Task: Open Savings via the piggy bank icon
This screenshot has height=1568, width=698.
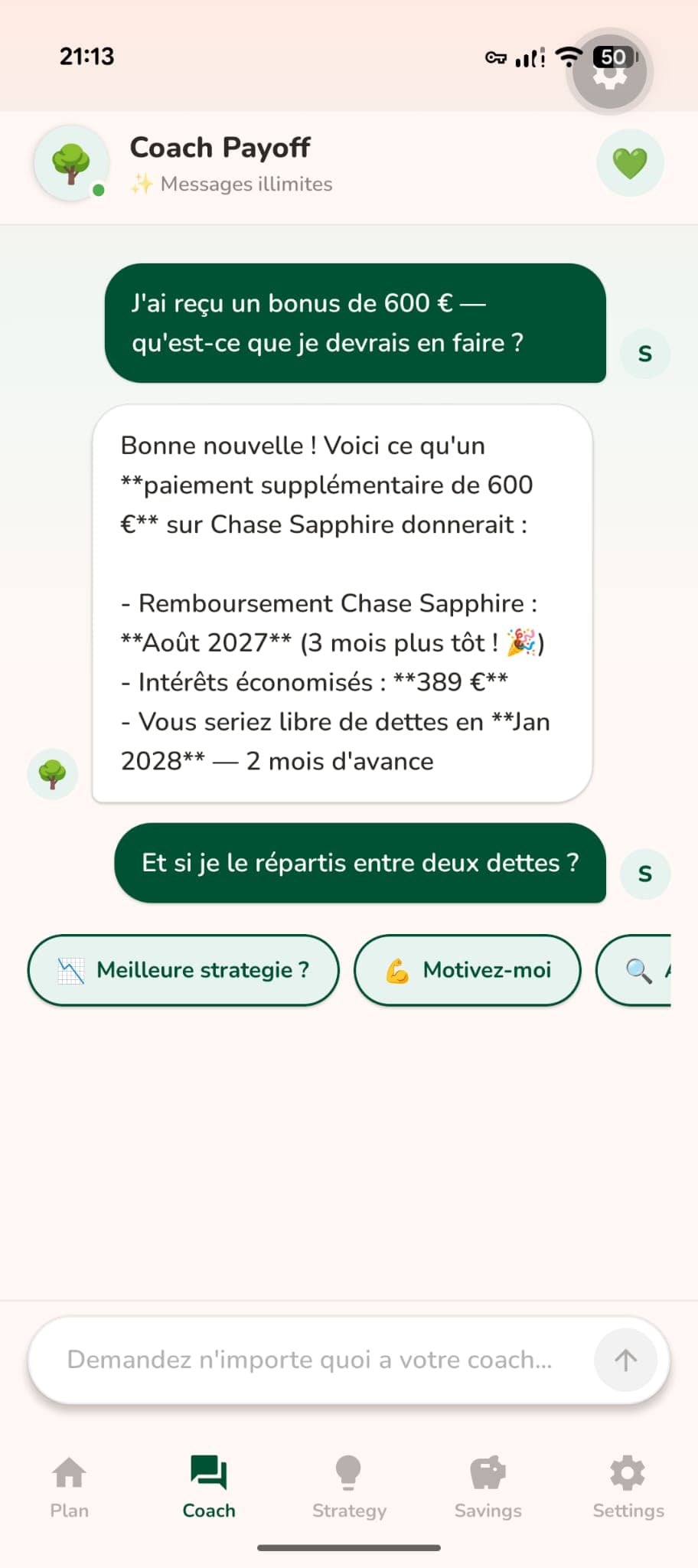Action: click(488, 1470)
